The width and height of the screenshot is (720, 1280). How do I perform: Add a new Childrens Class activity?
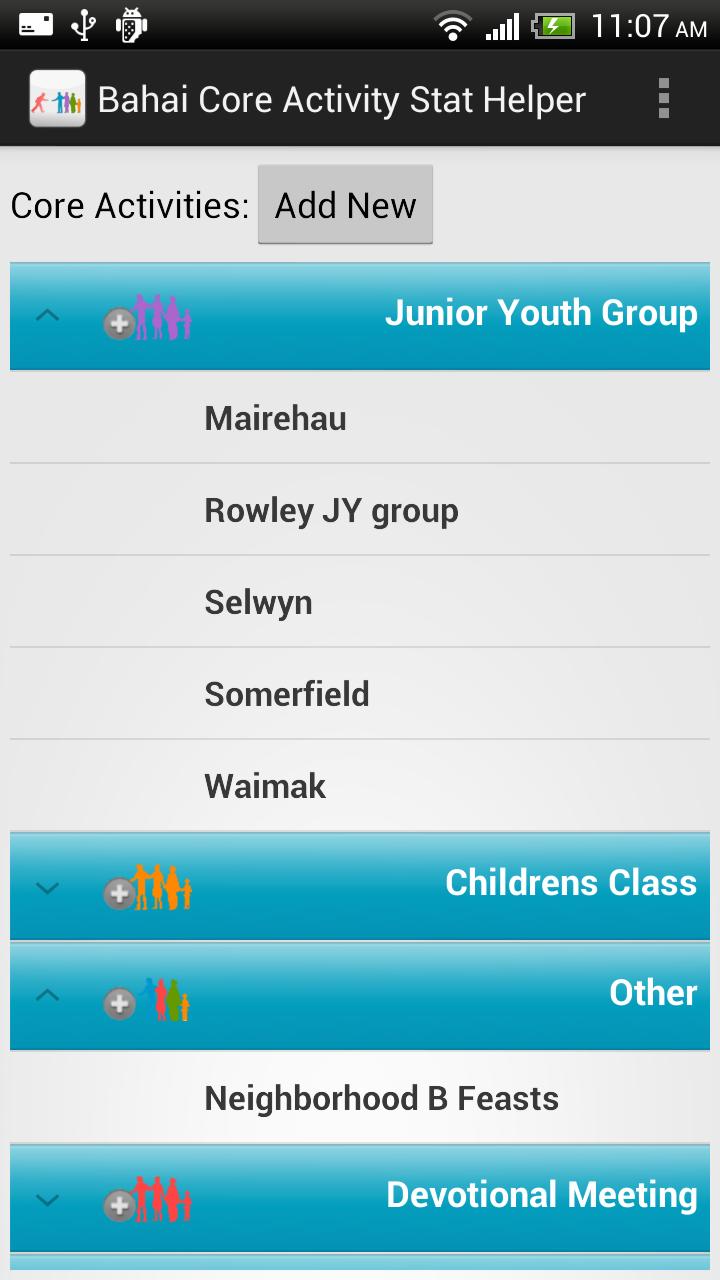pyautogui.click(x=120, y=892)
